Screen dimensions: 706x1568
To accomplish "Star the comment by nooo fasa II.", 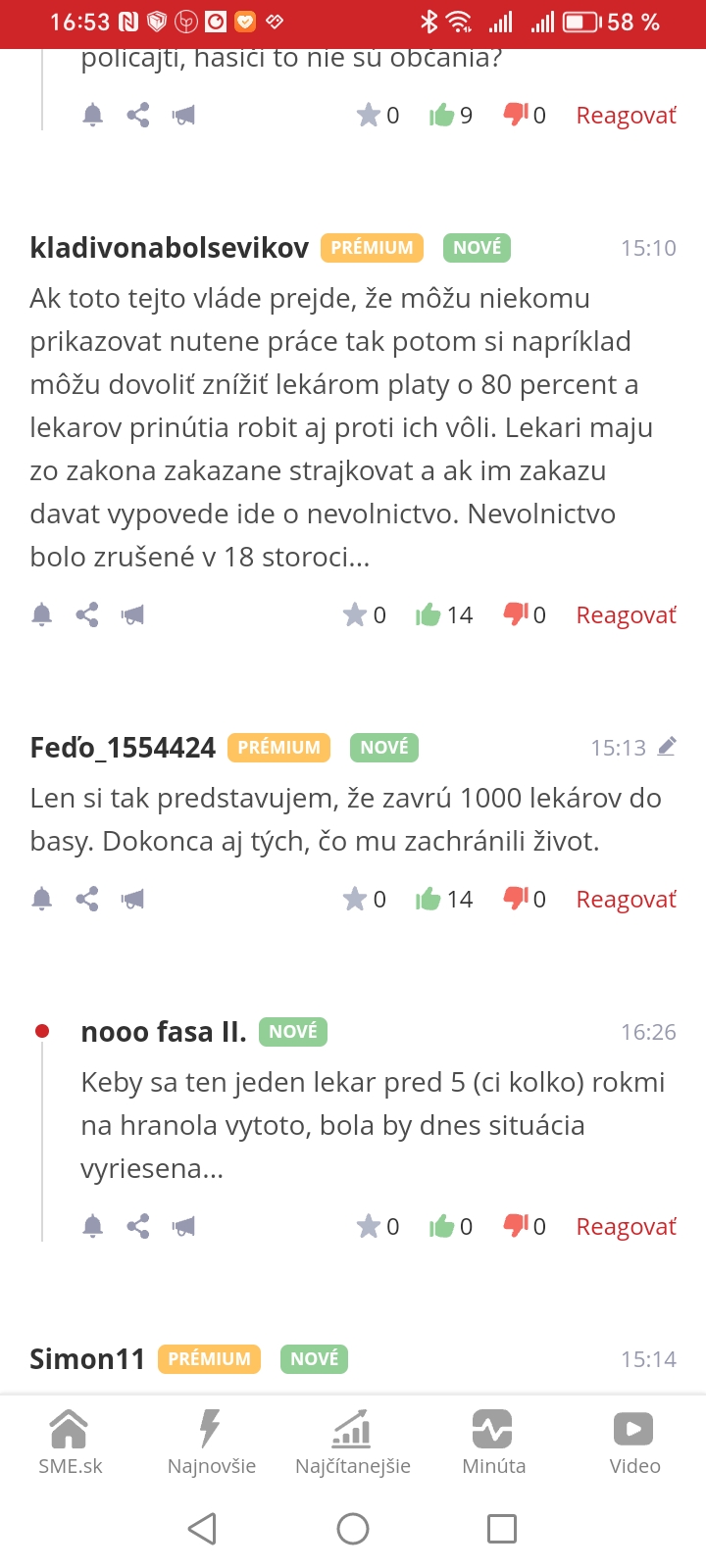I will 369,1226.
